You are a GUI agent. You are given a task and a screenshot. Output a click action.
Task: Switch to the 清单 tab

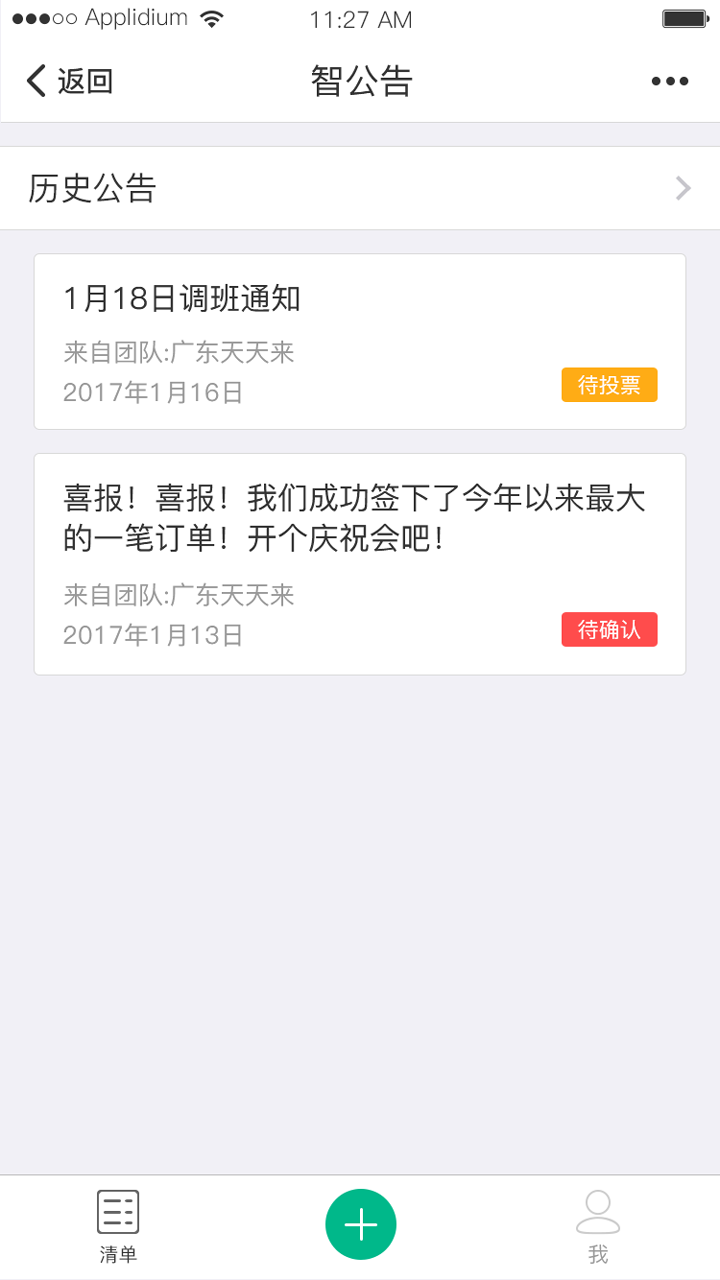(x=118, y=1226)
